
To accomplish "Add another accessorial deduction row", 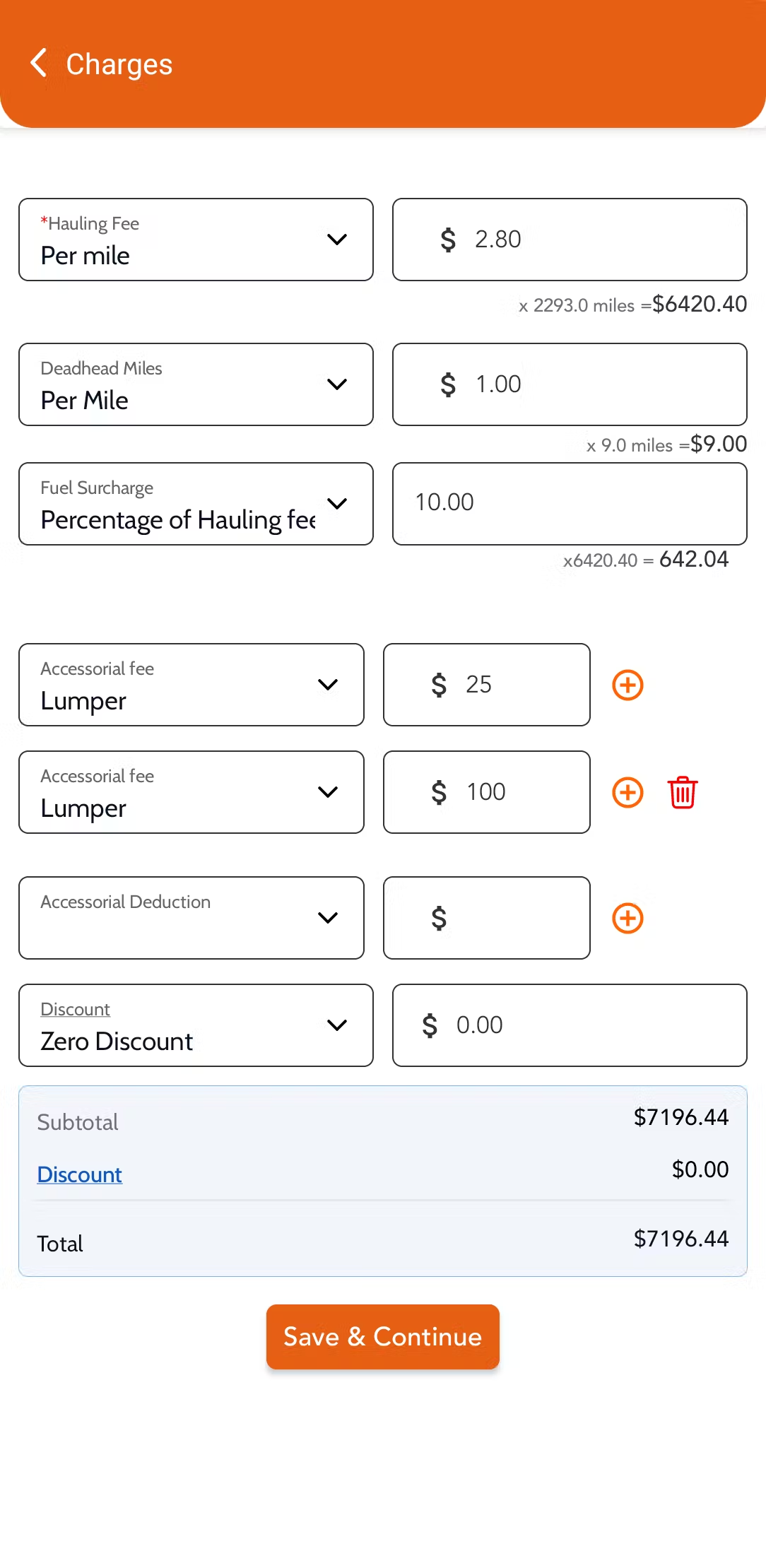I will coord(627,918).
